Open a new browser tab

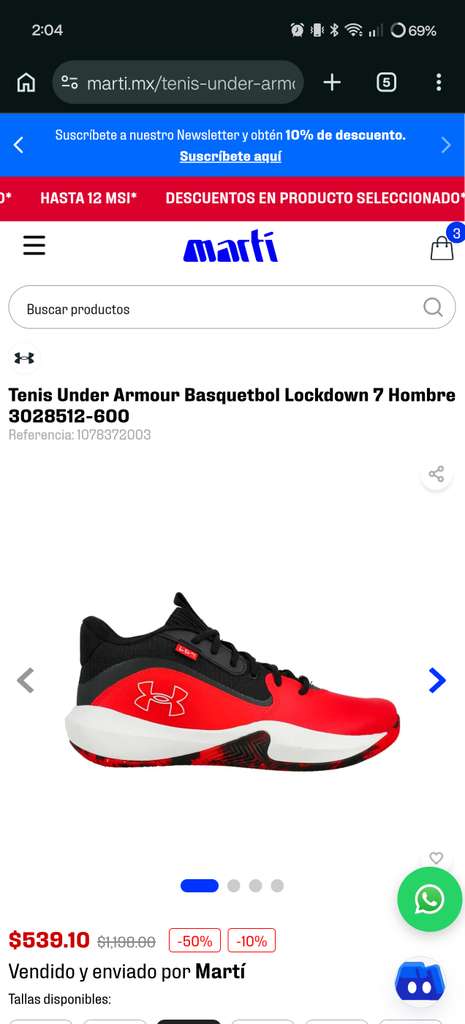click(x=332, y=82)
